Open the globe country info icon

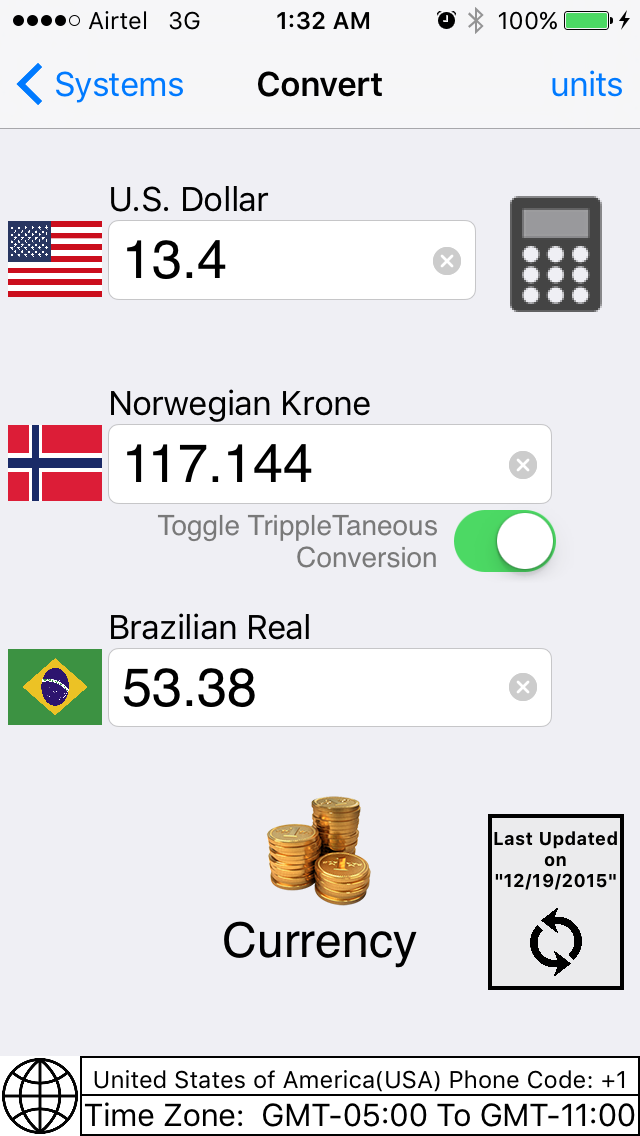pyautogui.click(x=40, y=1096)
